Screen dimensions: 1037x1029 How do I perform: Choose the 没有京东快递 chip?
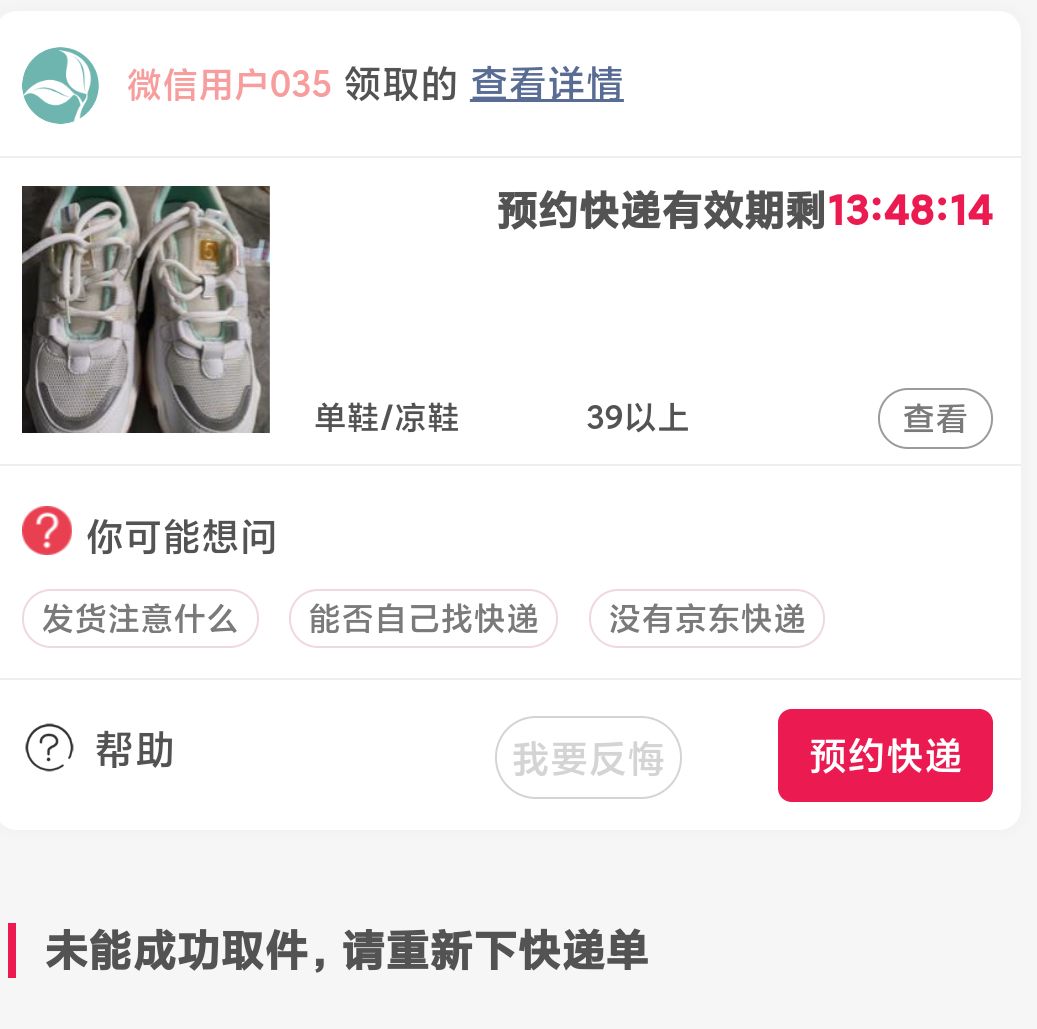(706, 619)
